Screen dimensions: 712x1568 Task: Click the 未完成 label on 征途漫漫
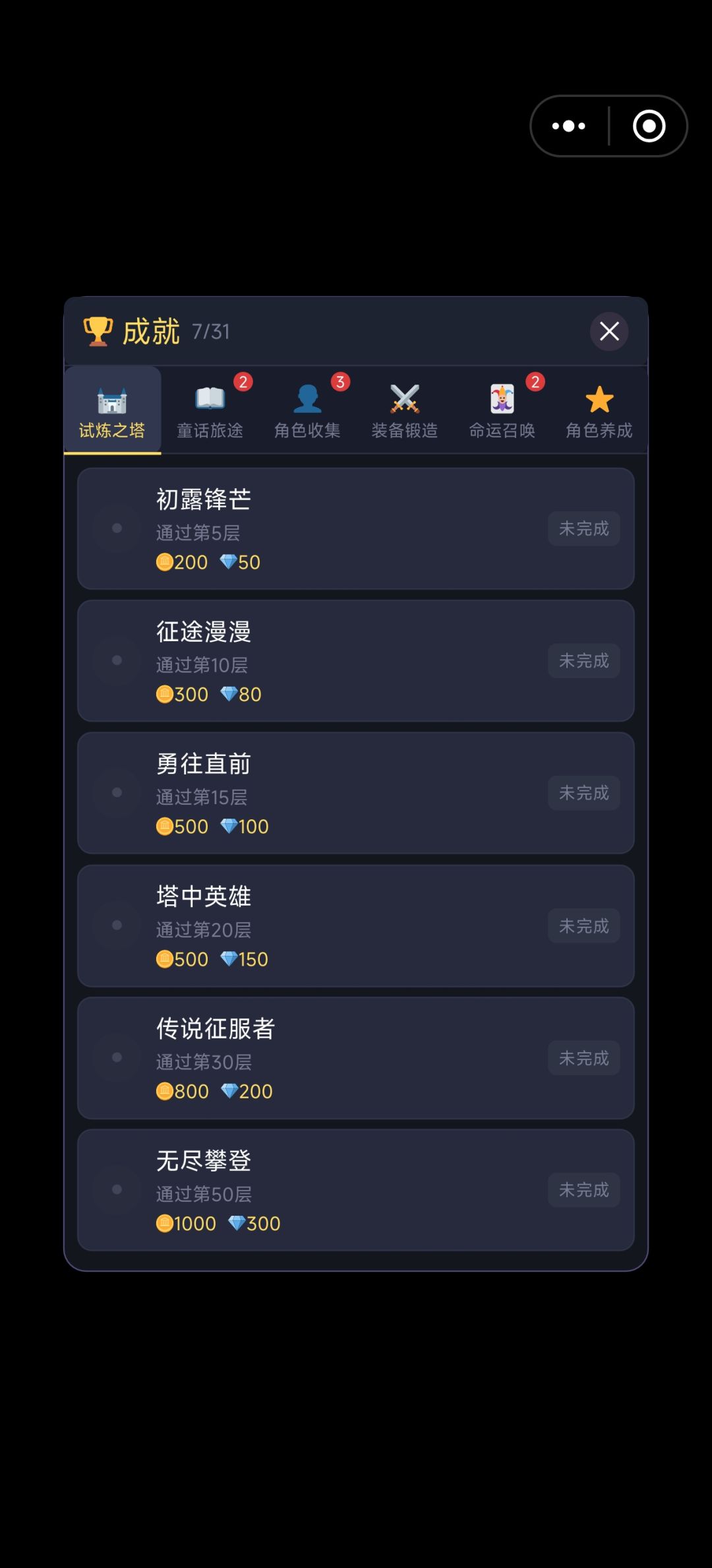click(583, 661)
